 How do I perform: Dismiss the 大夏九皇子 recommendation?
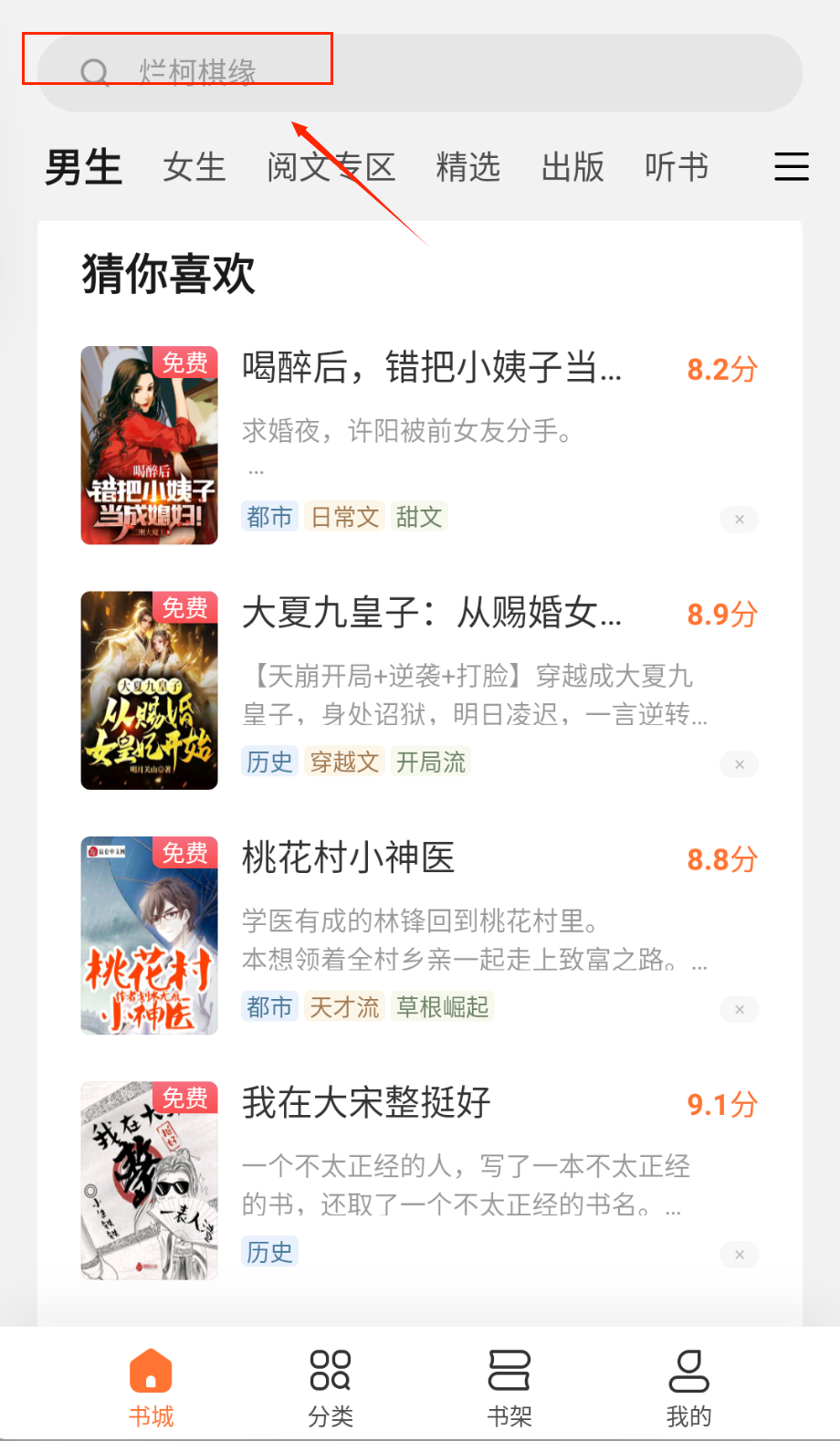click(x=740, y=764)
